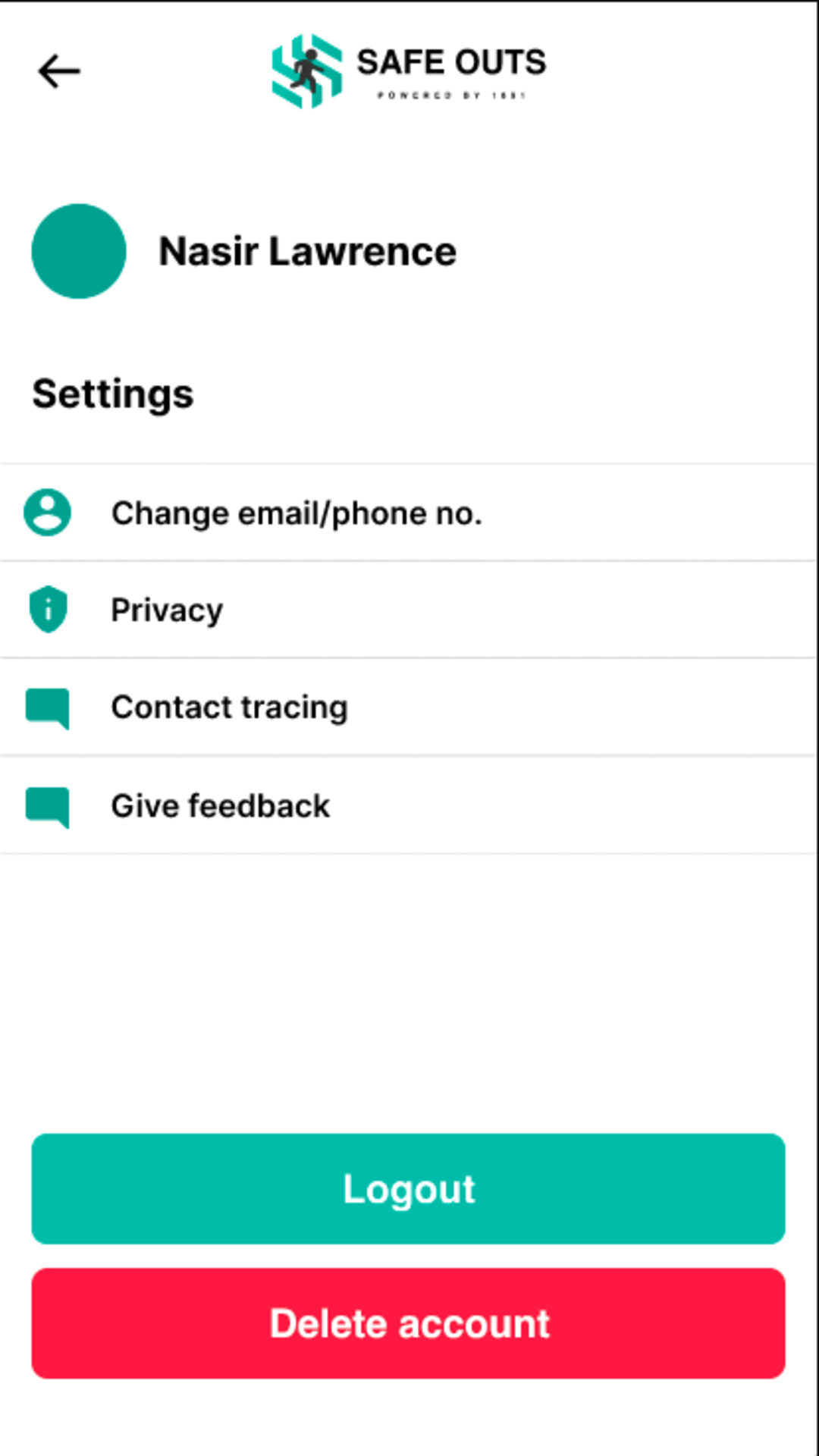Tap the Logout button
The width and height of the screenshot is (819, 1456).
408,1188
